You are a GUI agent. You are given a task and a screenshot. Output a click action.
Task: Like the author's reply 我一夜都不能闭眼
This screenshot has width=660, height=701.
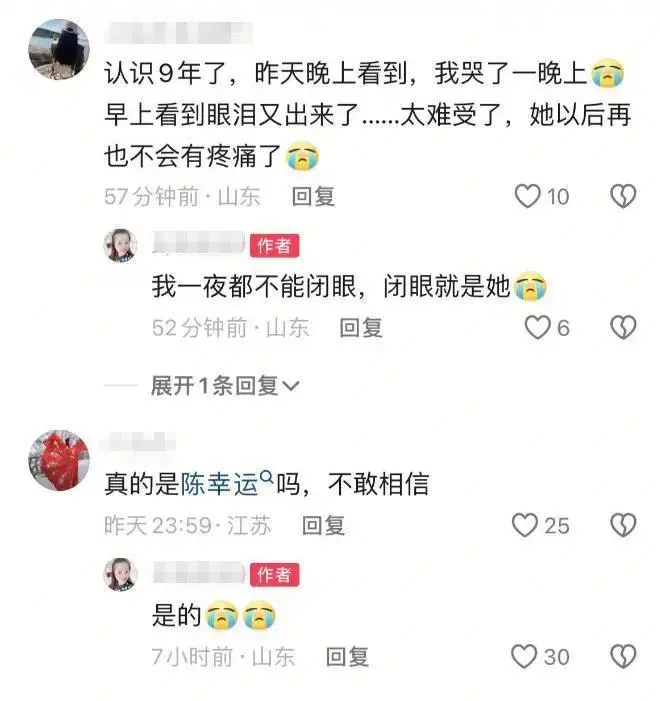(x=538, y=327)
